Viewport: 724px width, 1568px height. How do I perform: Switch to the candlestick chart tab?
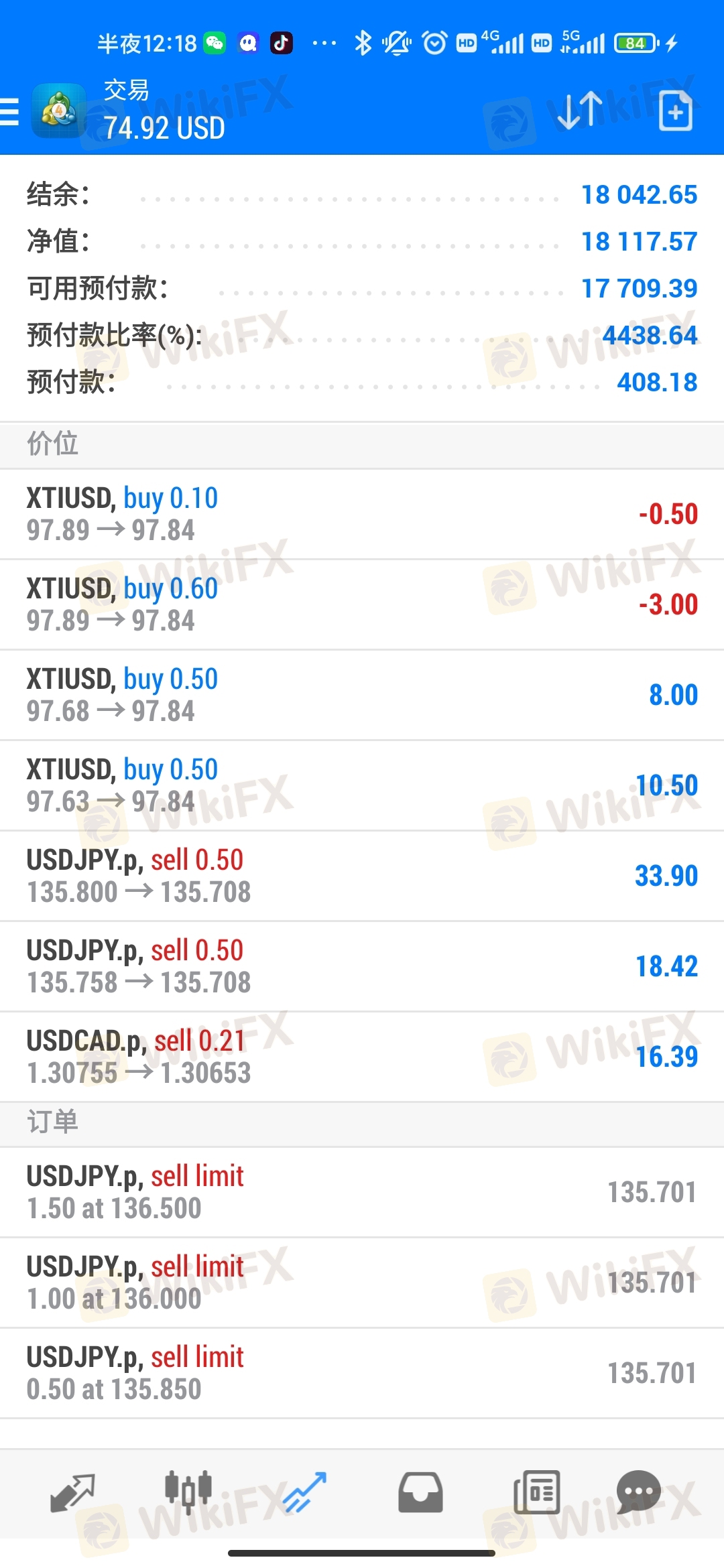188,1493
